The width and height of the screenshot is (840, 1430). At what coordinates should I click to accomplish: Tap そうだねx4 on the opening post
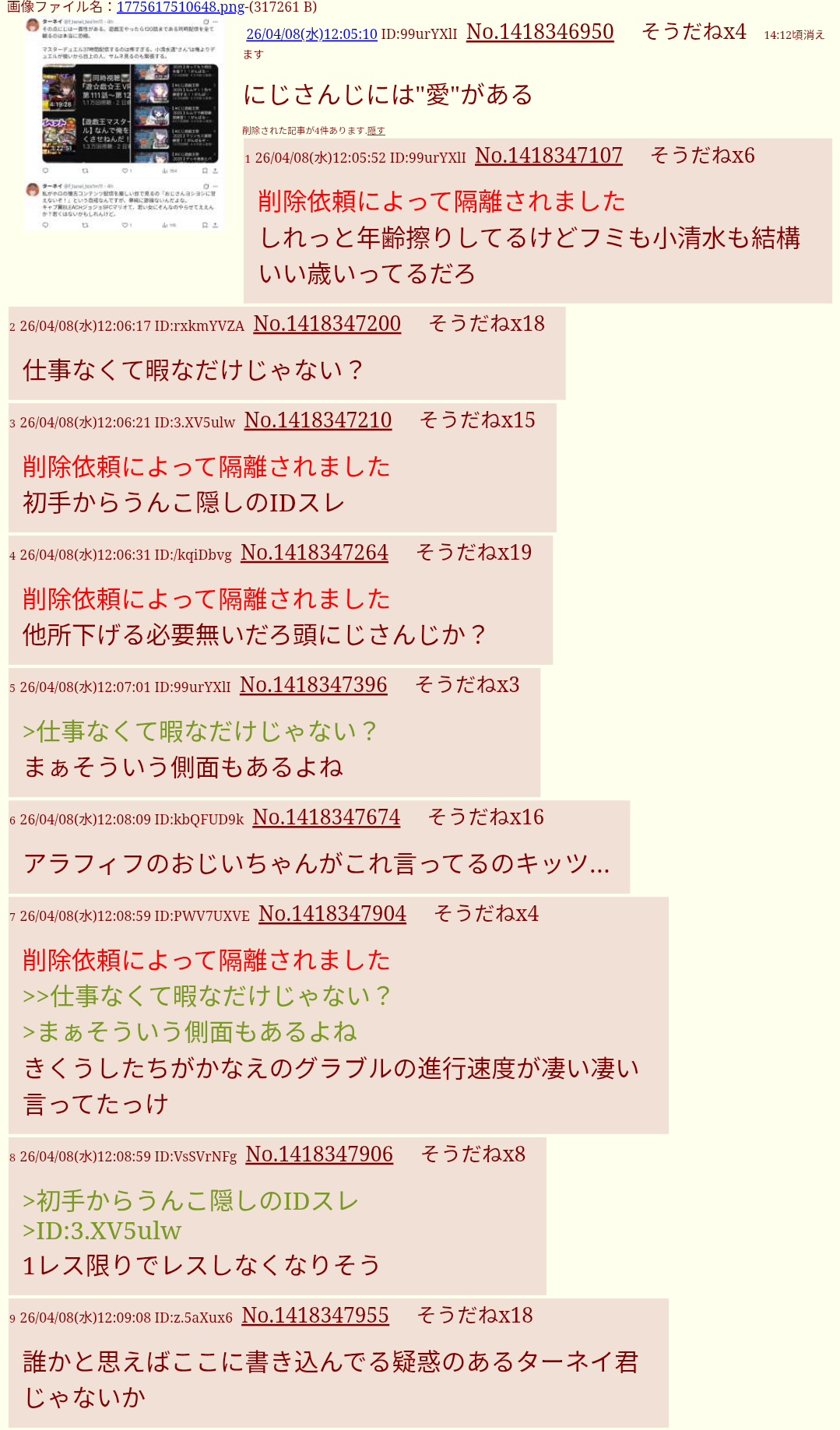tap(693, 32)
